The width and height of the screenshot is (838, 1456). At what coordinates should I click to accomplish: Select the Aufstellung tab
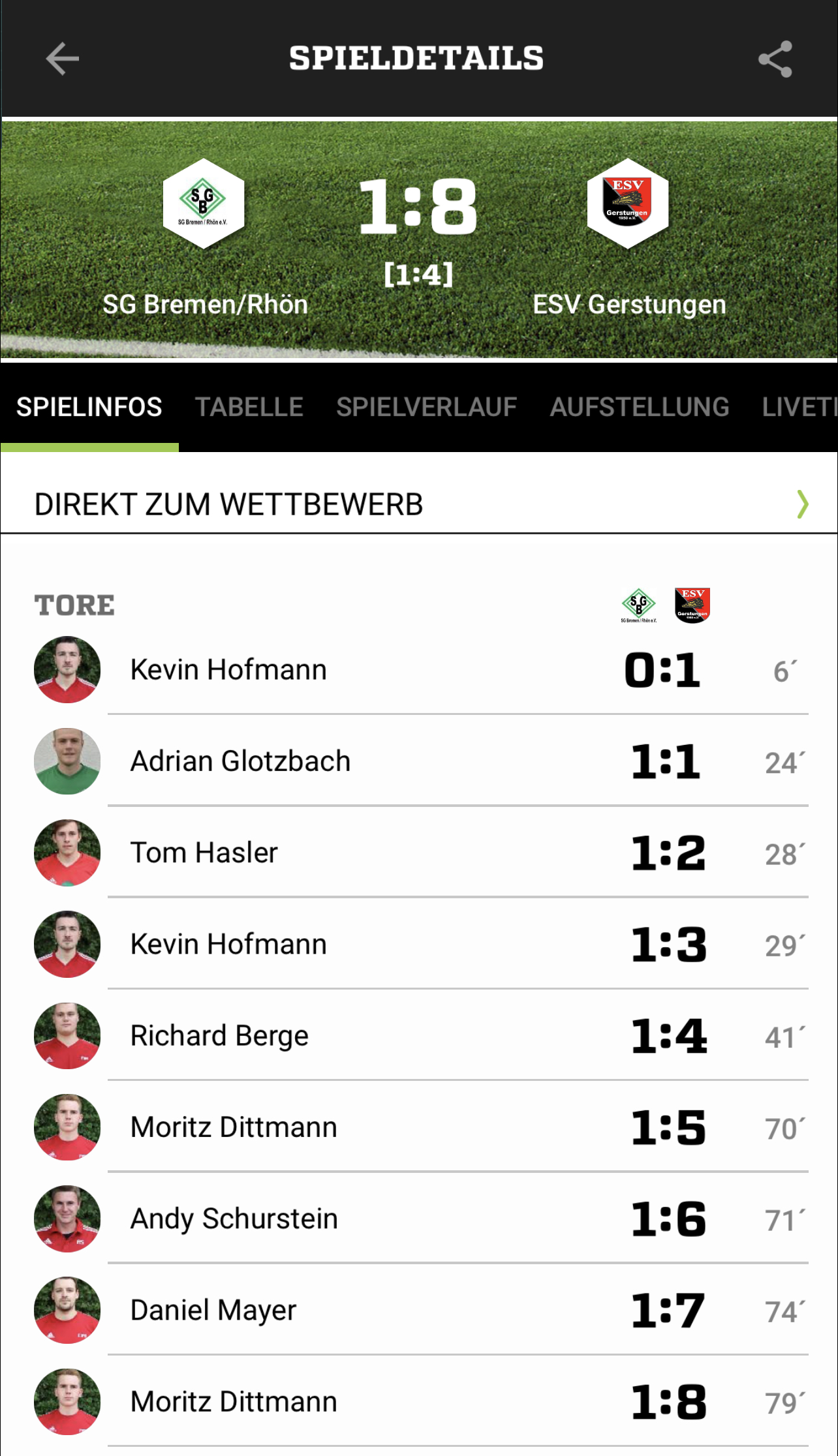tap(640, 407)
